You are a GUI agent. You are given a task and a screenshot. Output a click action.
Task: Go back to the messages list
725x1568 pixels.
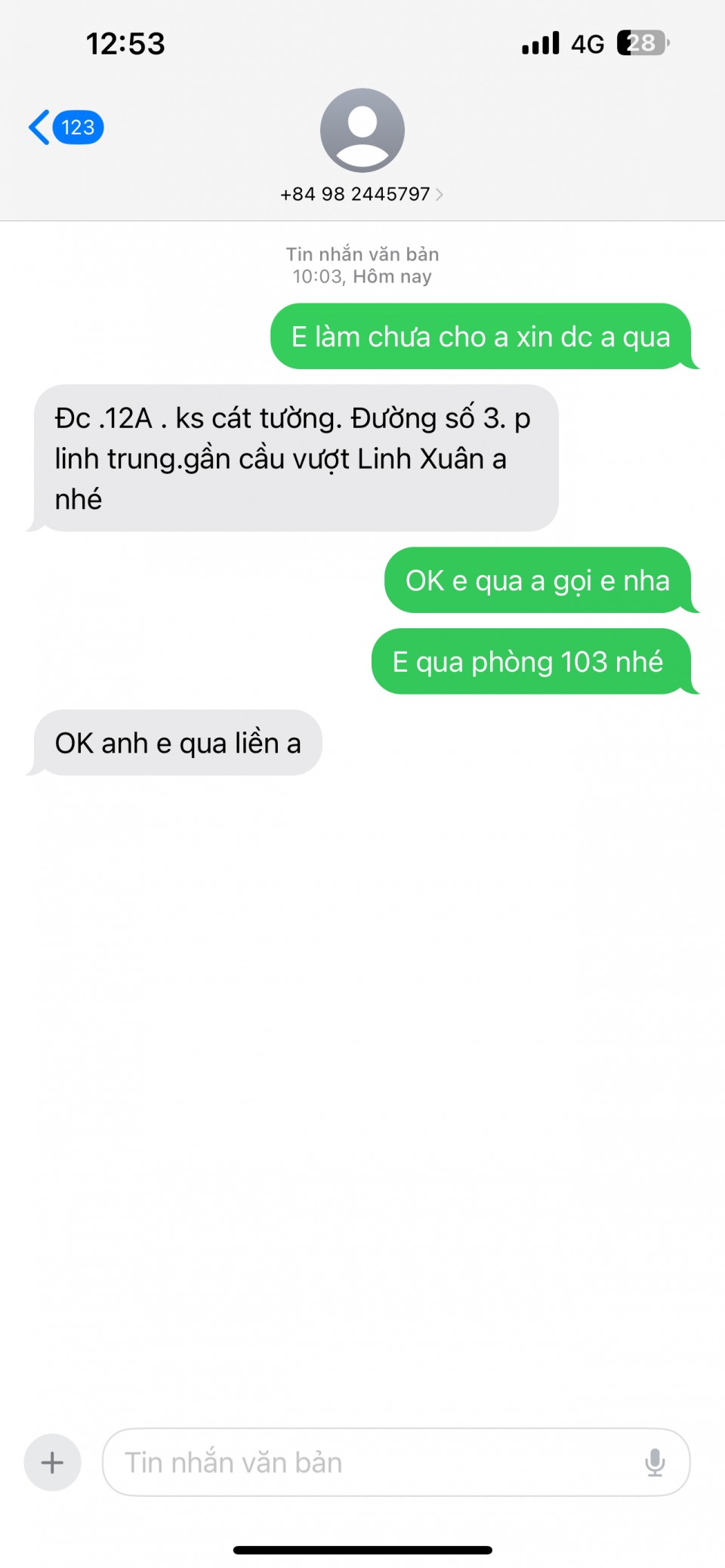pyautogui.click(x=64, y=128)
